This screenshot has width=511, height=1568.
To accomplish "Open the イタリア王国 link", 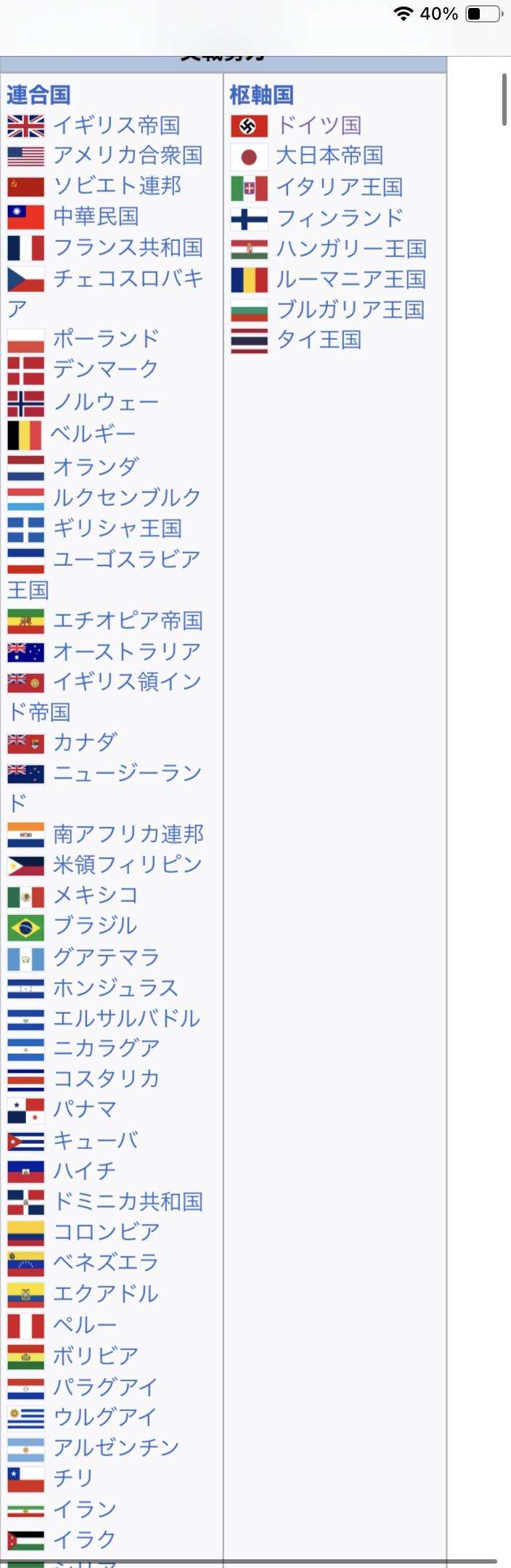I will pyautogui.click(x=339, y=187).
